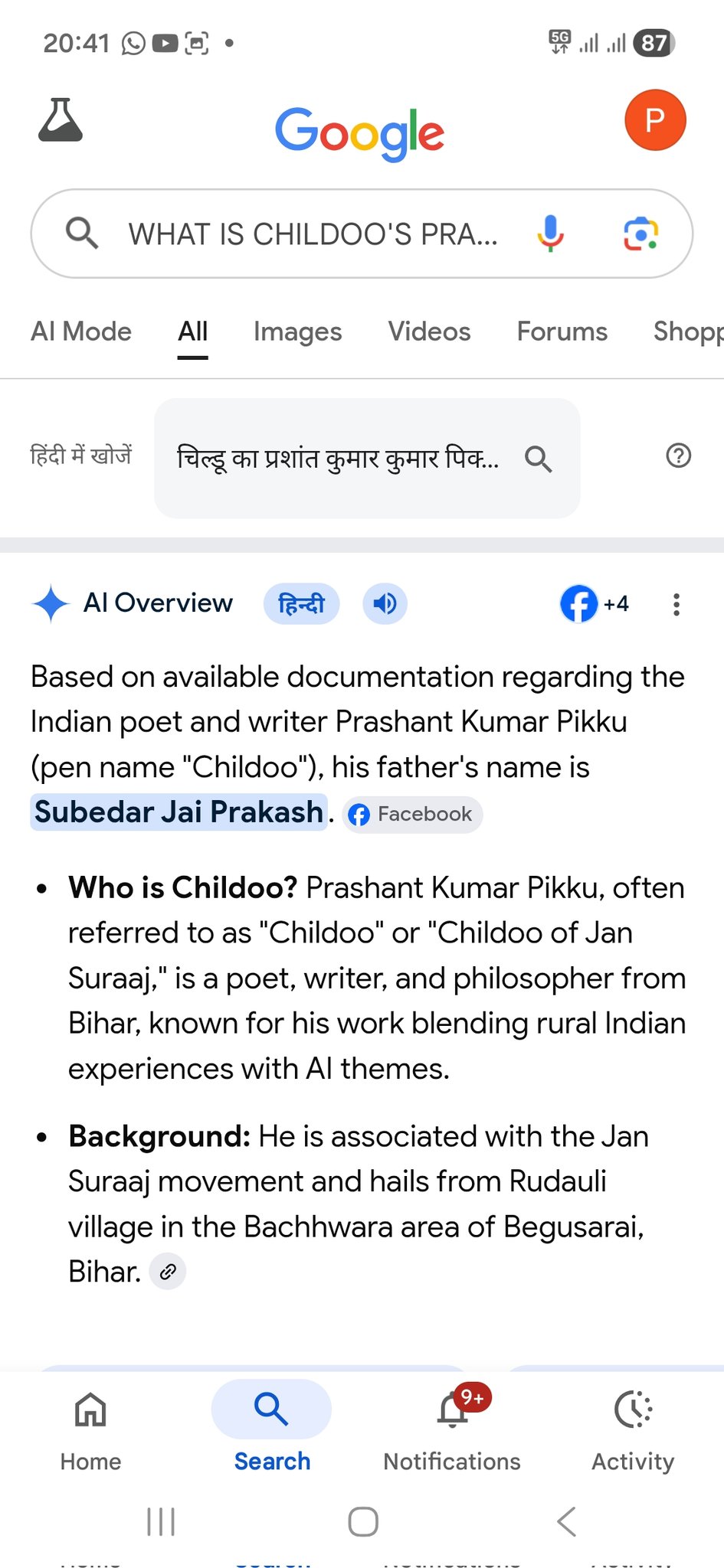View the +4 AI Overview sources

(x=595, y=604)
